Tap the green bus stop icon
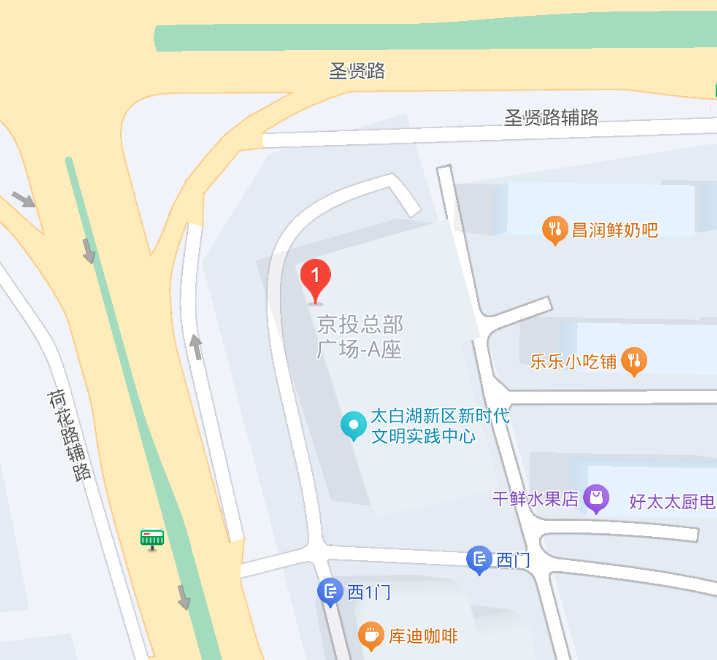717x660 pixels. pyautogui.click(x=152, y=539)
